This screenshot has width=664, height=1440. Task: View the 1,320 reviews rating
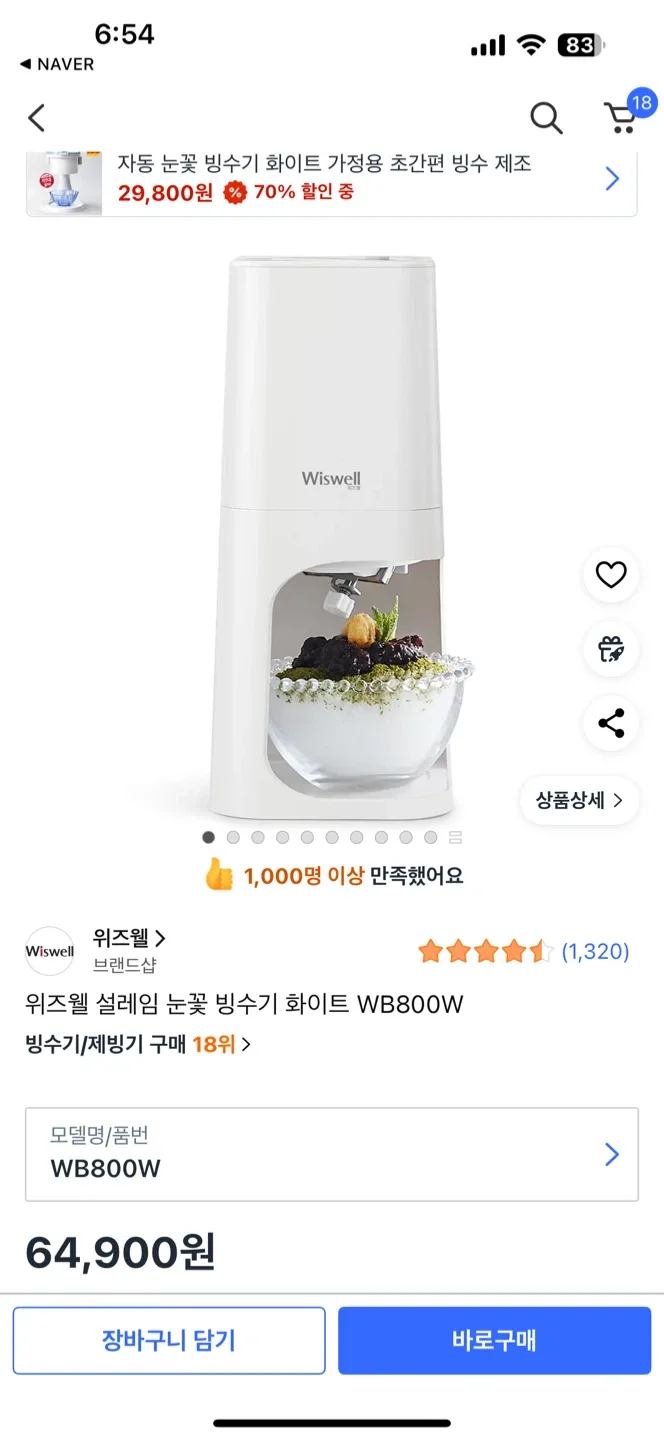pos(523,952)
